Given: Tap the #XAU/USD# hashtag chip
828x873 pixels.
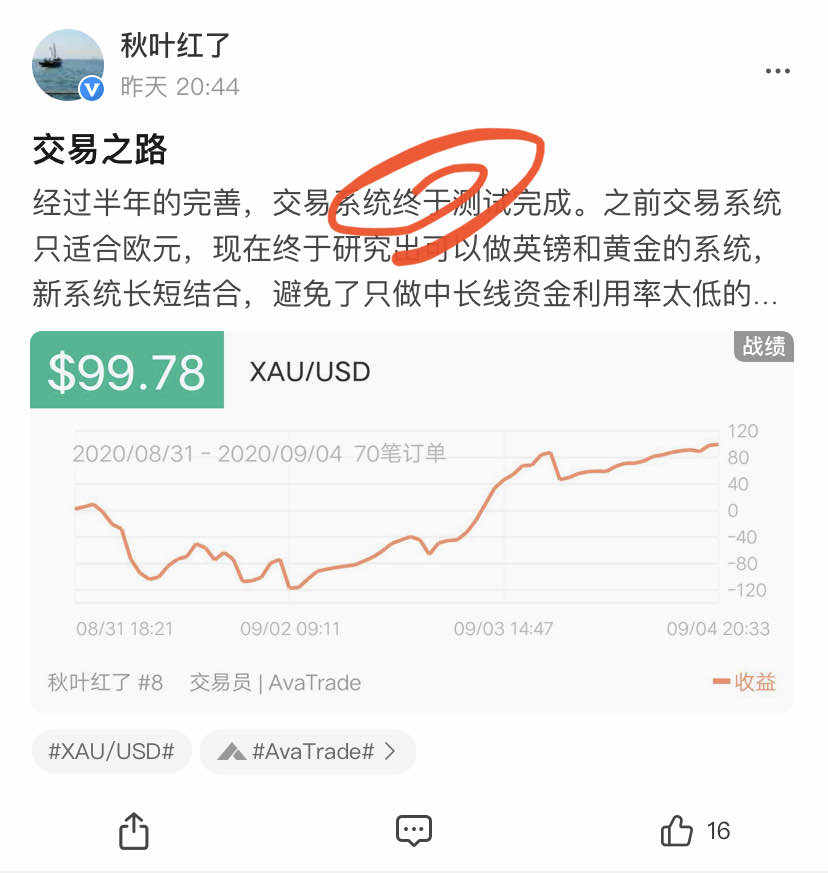Looking at the screenshot, I should 111,752.
